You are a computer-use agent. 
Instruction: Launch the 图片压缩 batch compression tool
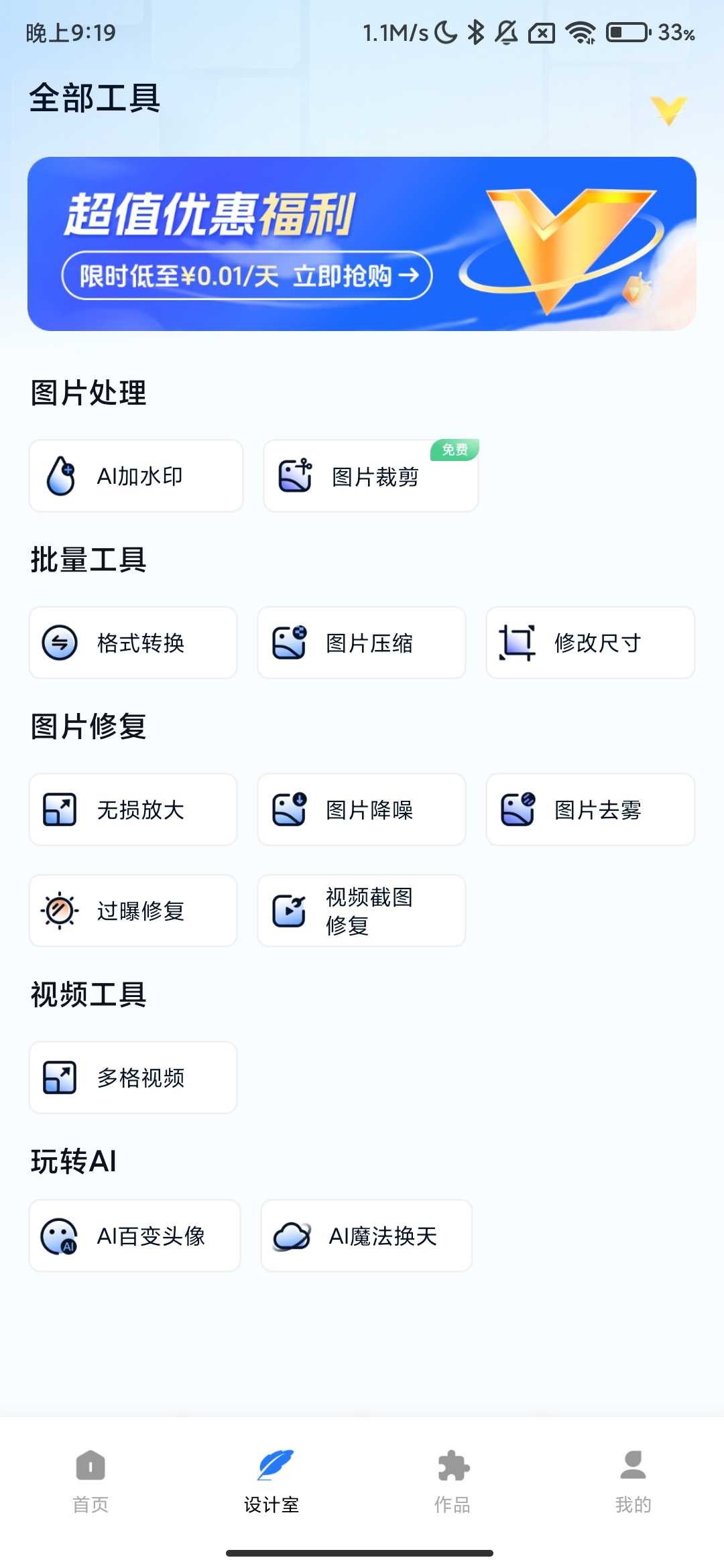[361, 642]
